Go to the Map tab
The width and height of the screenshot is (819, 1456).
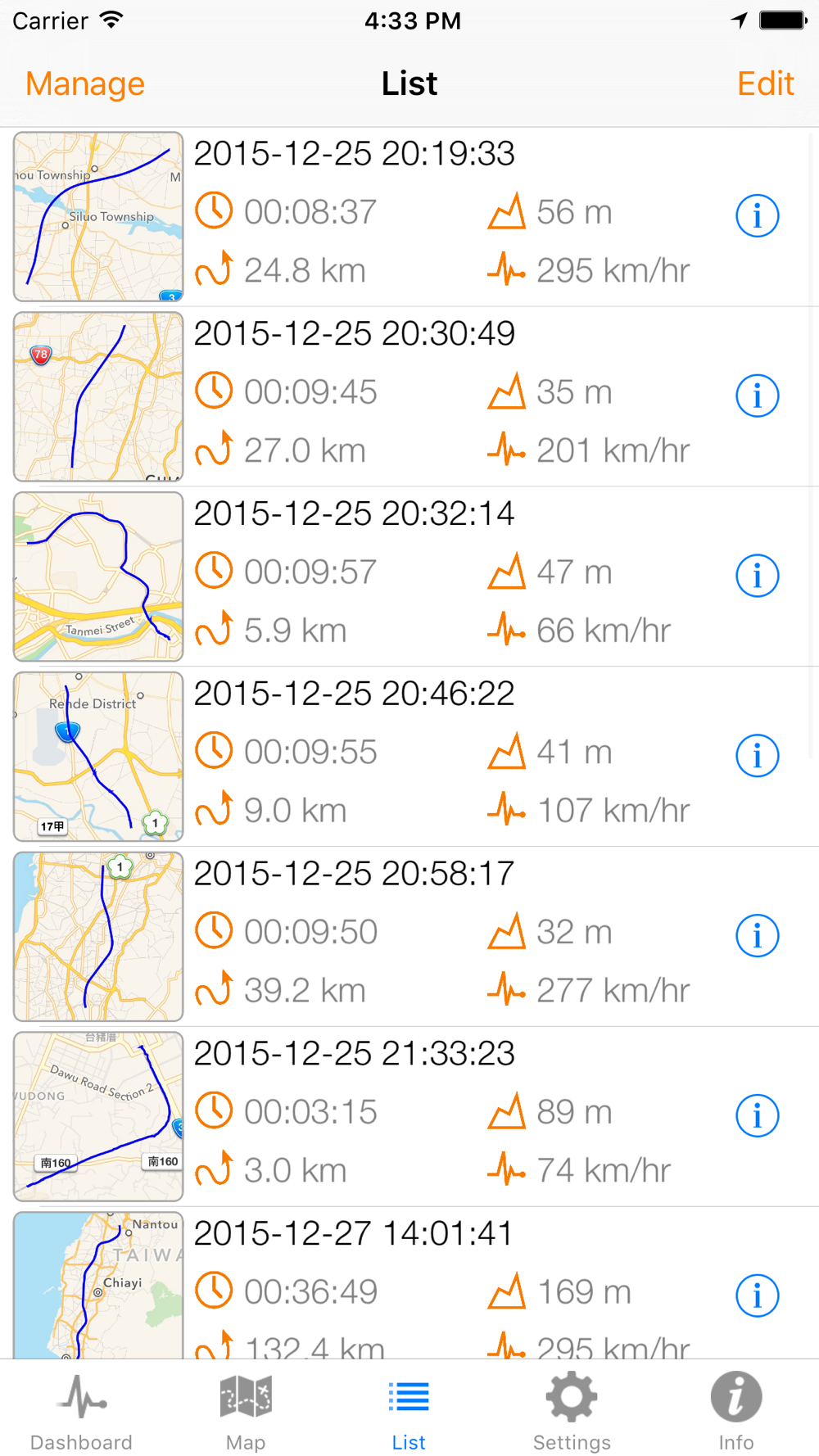pos(246,1412)
